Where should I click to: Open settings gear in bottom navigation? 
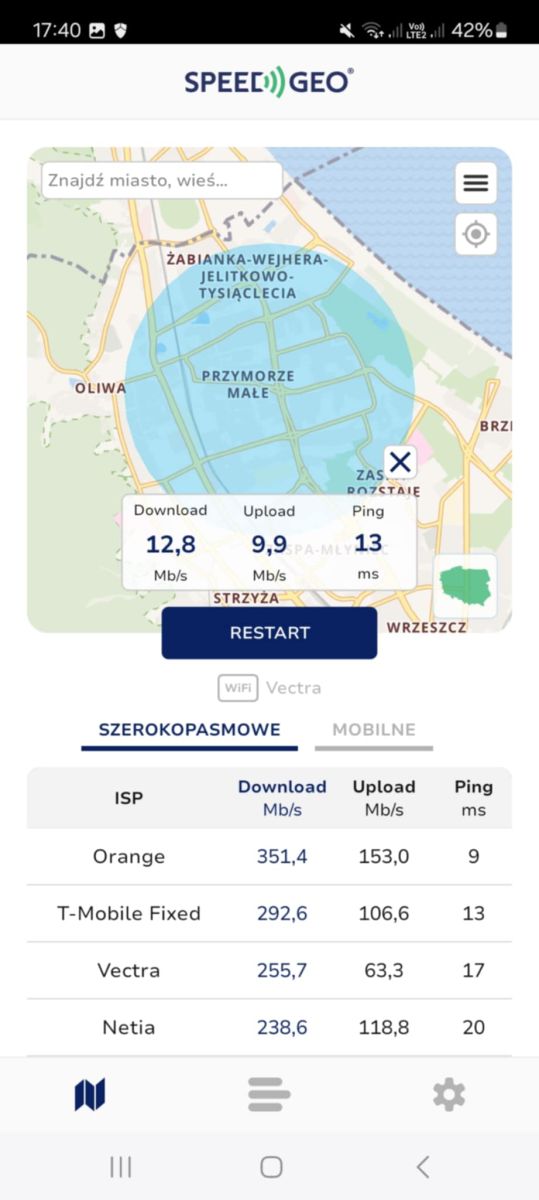(x=449, y=1095)
